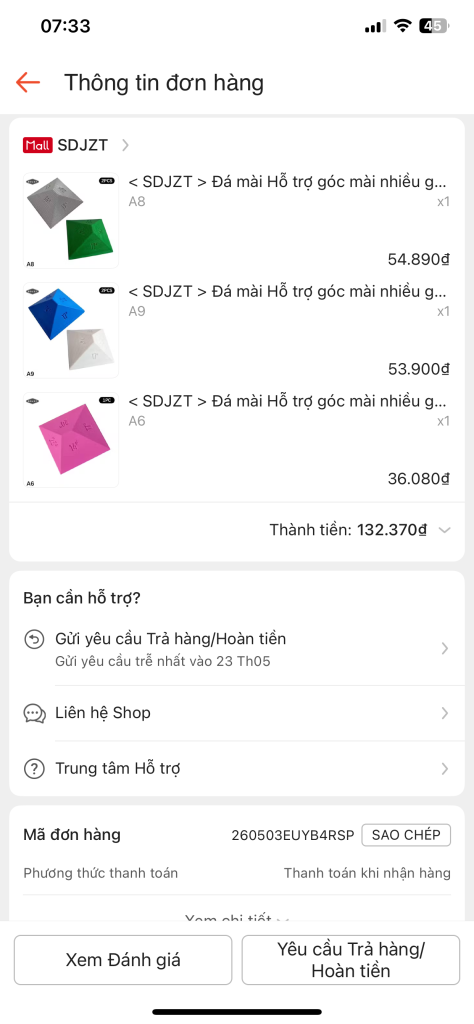The height and width of the screenshot is (1024, 474).
Task: Open the A9 grinding stone product
Action: click(237, 330)
